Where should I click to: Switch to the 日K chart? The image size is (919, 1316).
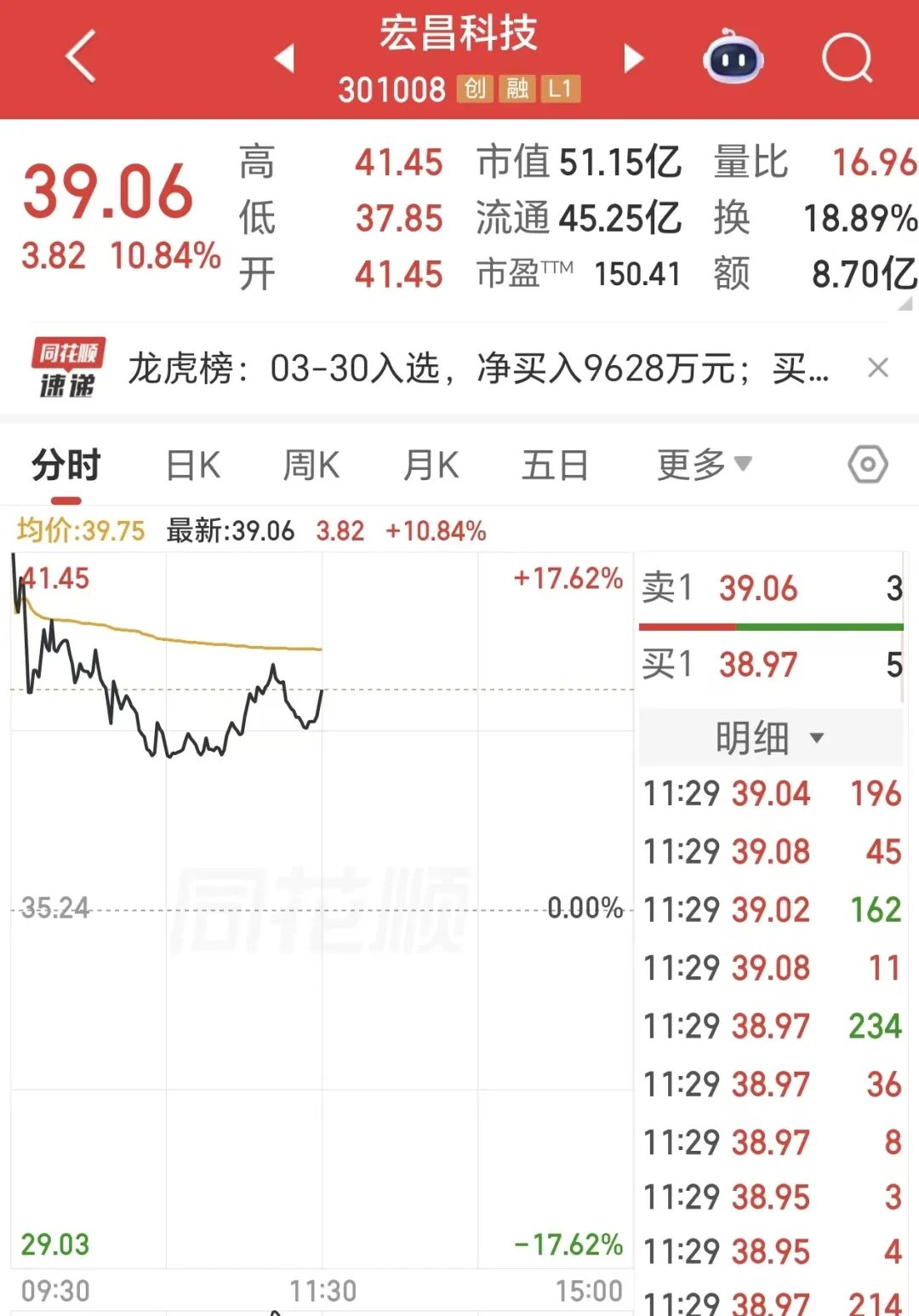click(x=193, y=466)
